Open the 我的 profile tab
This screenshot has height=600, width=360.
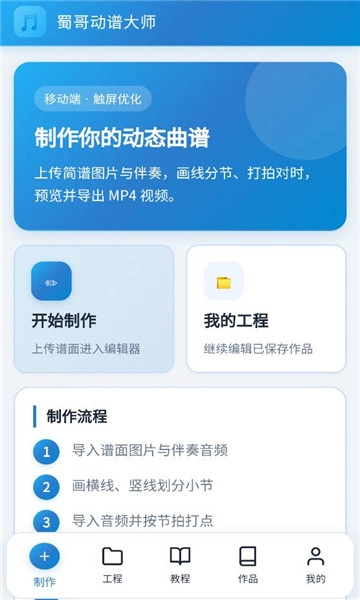pyautogui.click(x=316, y=566)
